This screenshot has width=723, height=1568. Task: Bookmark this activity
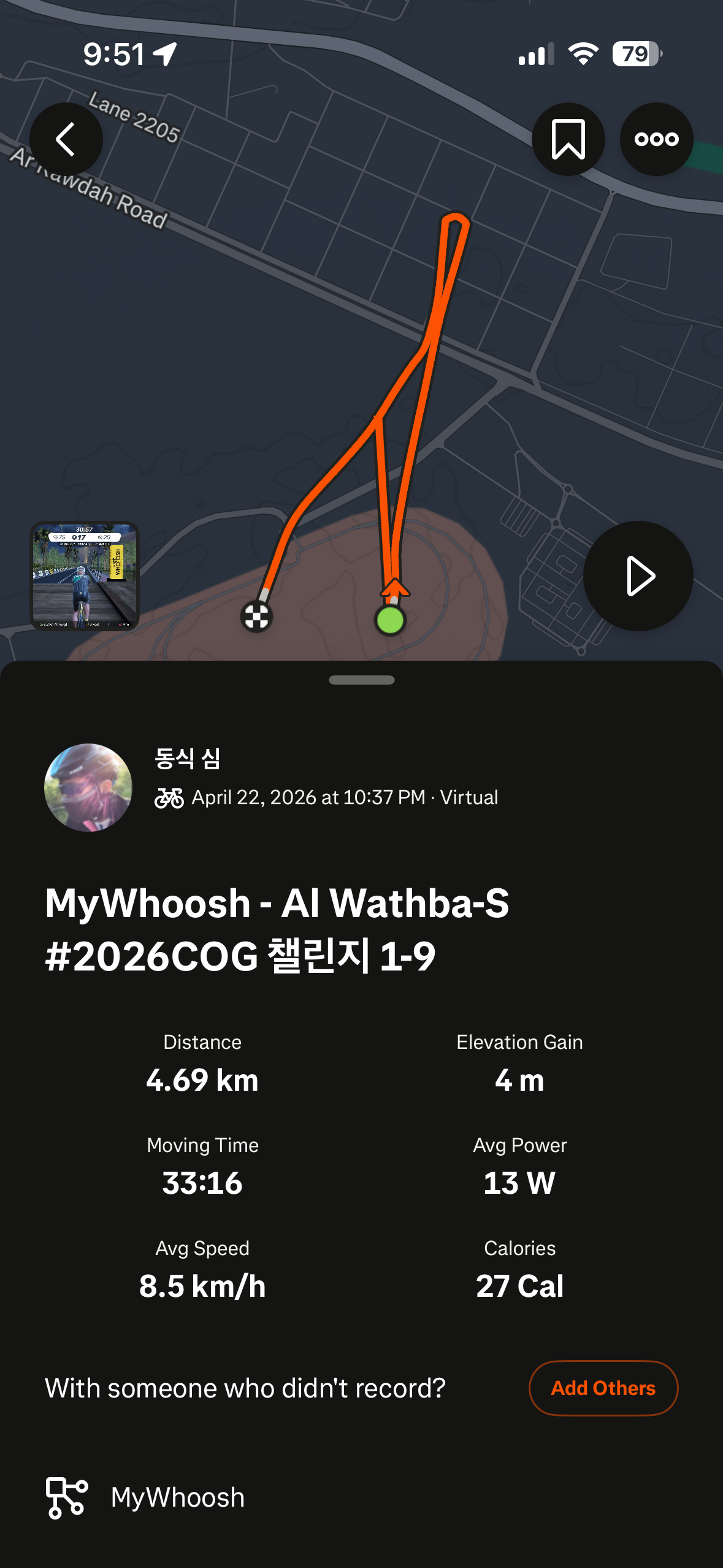pos(568,139)
